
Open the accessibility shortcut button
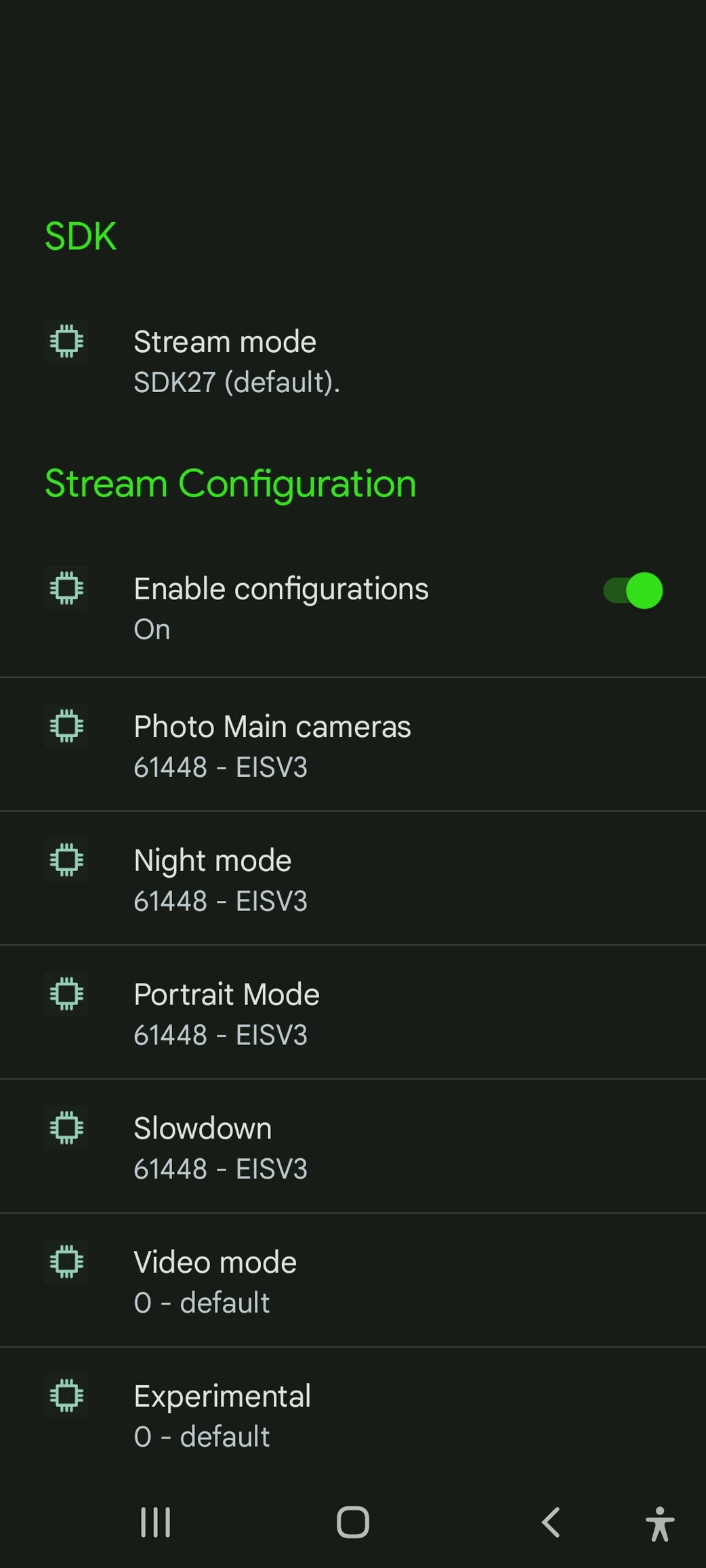pos(660,1524)
